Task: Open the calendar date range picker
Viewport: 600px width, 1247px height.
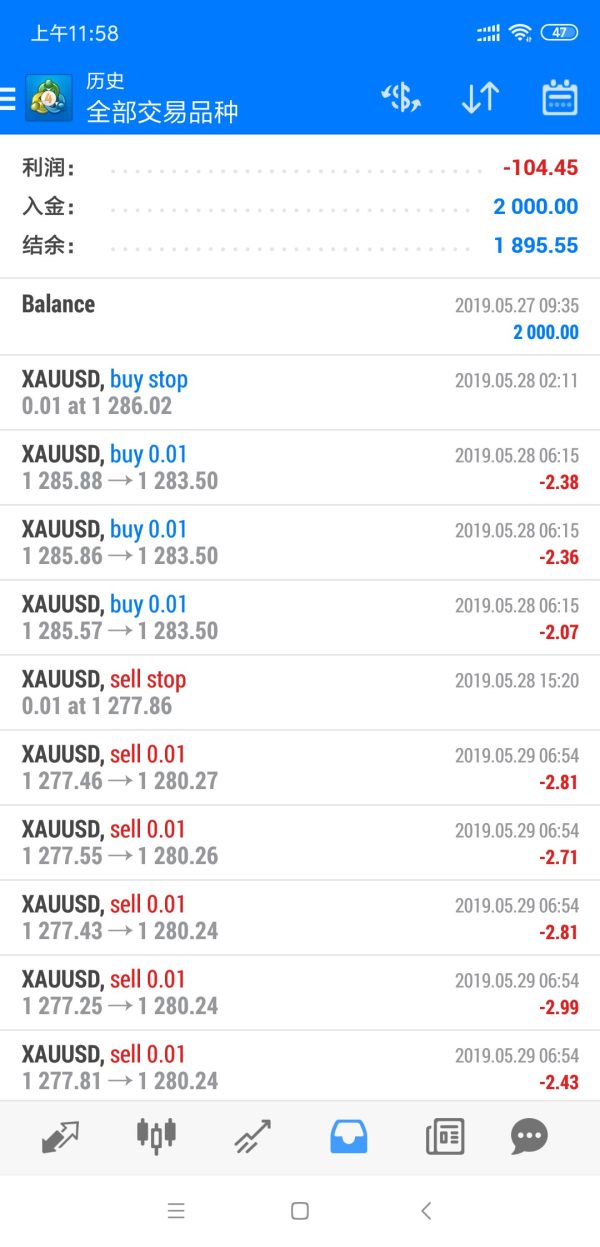Action: click(x=560, y=98)
